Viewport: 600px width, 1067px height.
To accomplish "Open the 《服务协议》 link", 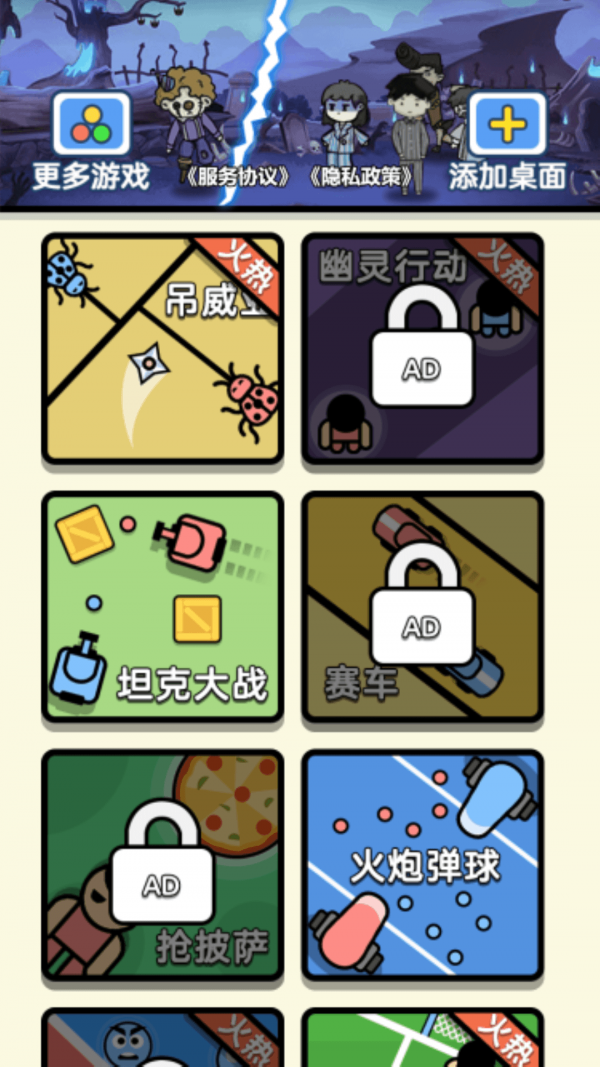I will point(238,178).
